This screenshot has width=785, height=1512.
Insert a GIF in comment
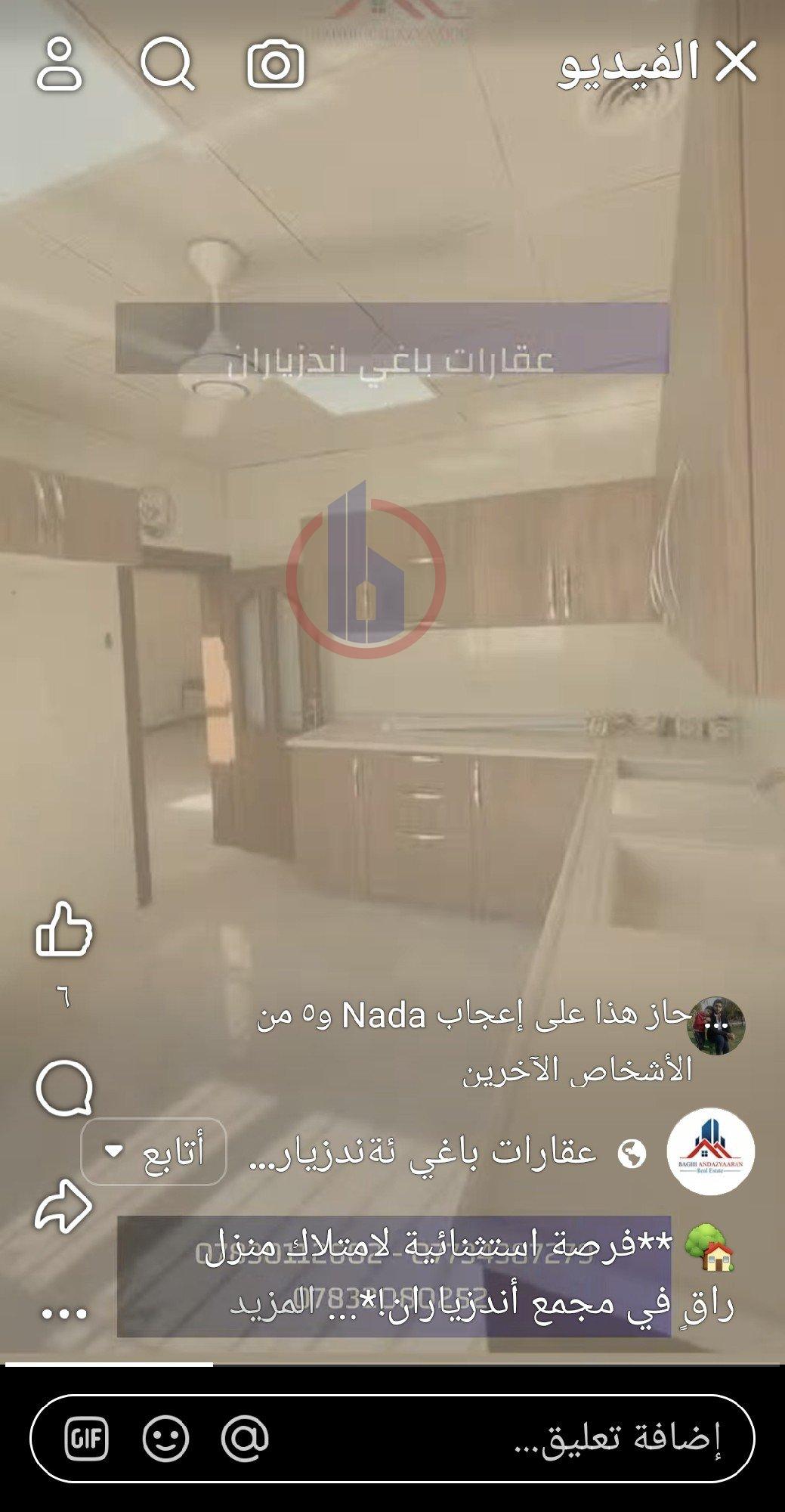86,1439
